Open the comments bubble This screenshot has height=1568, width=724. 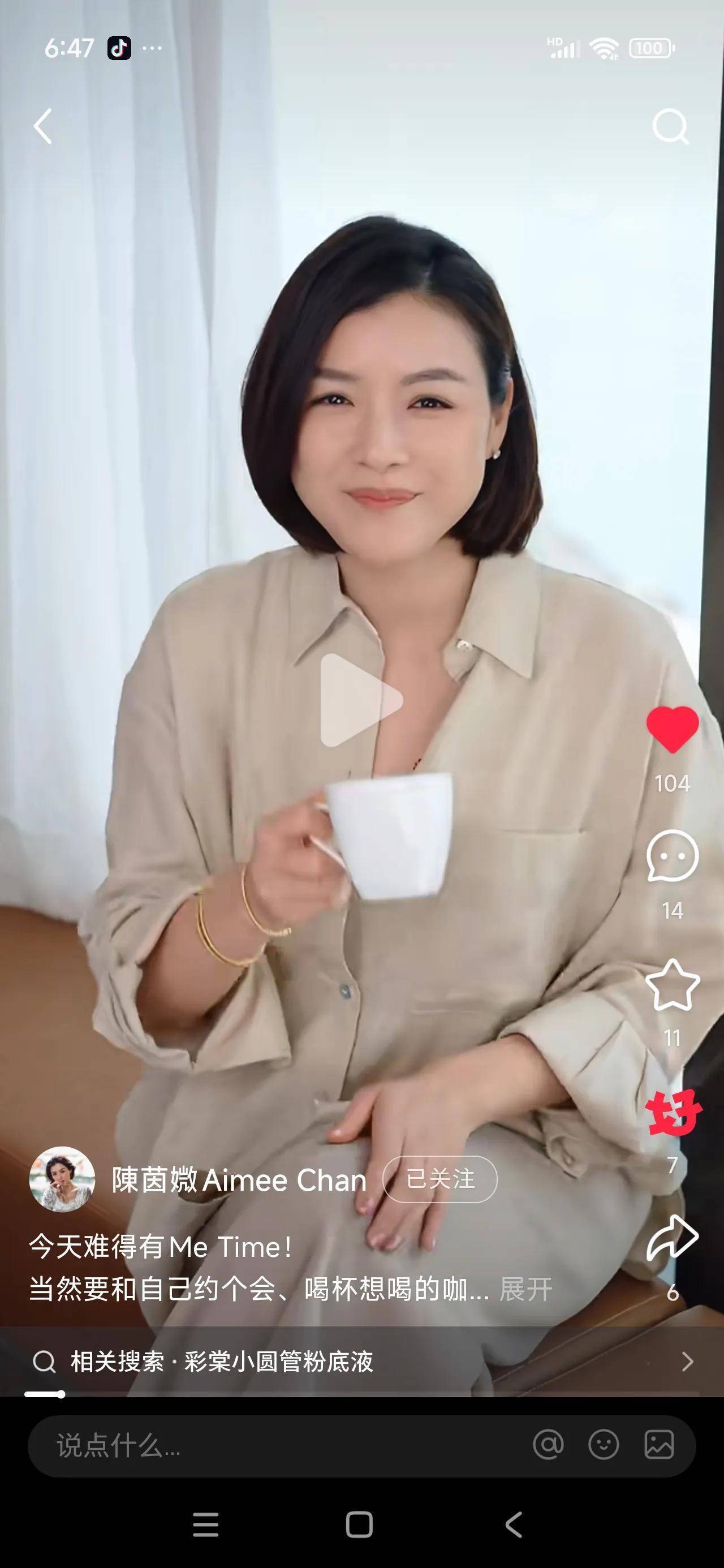coord(672,856)
